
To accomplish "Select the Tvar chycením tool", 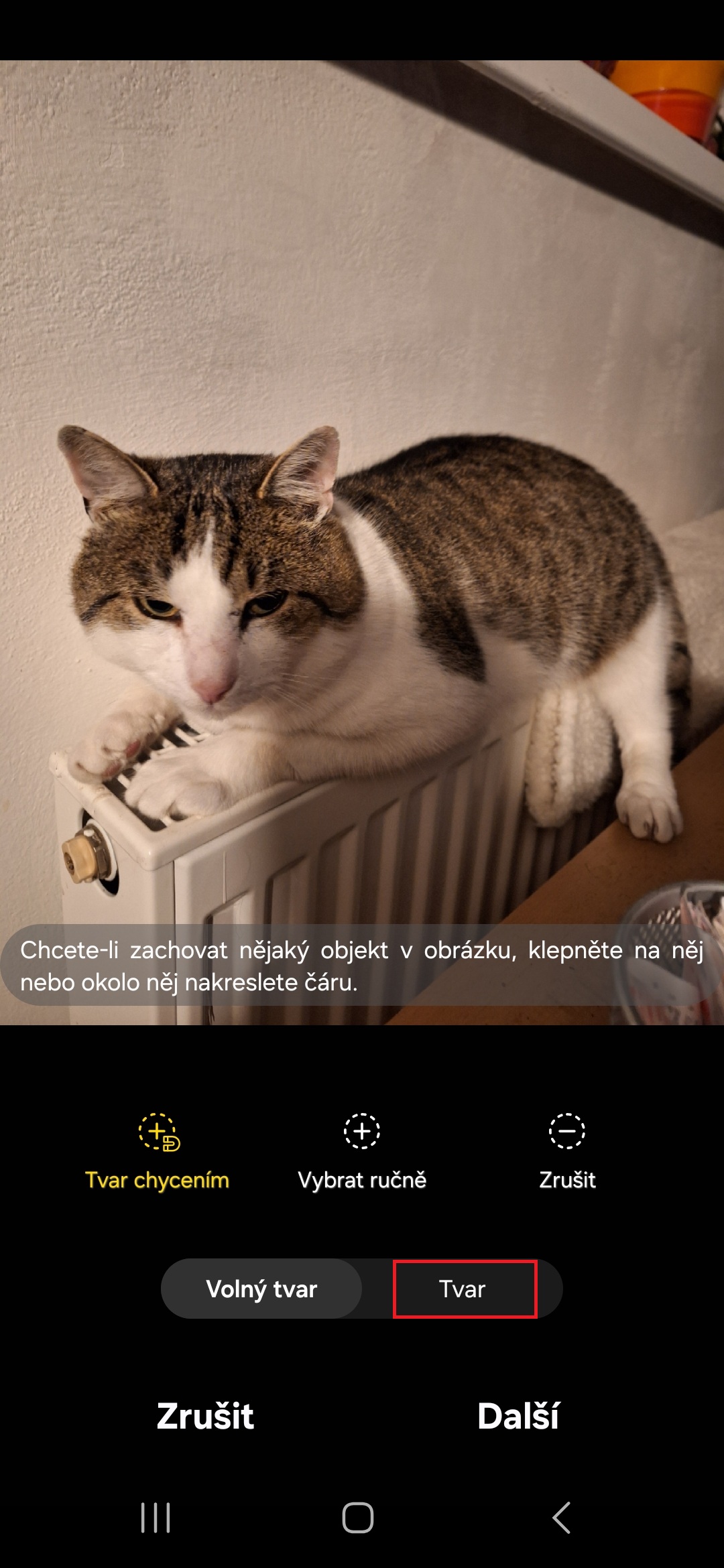I will coord(158,1152).
